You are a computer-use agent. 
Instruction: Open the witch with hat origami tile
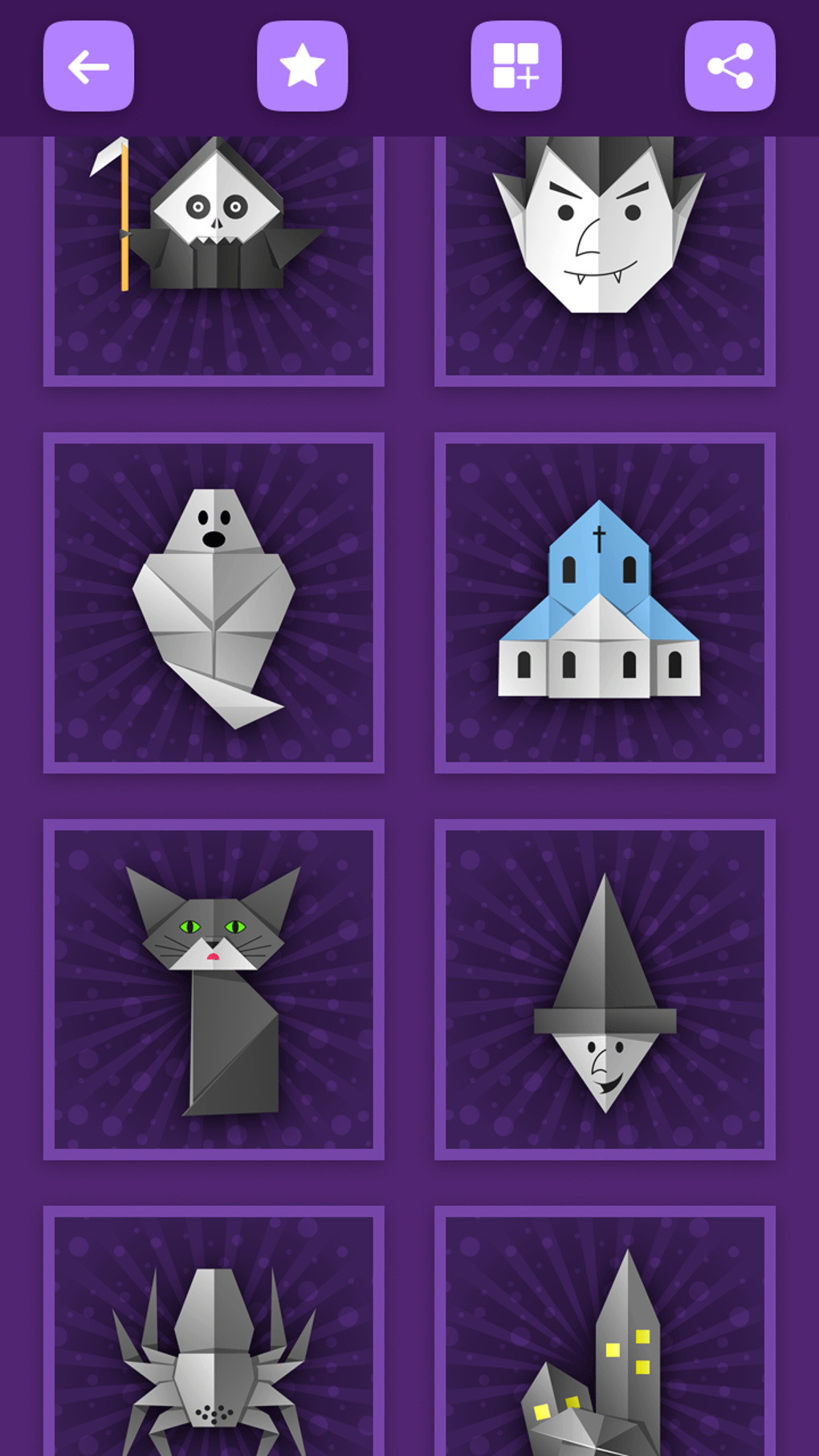(605, 989)
